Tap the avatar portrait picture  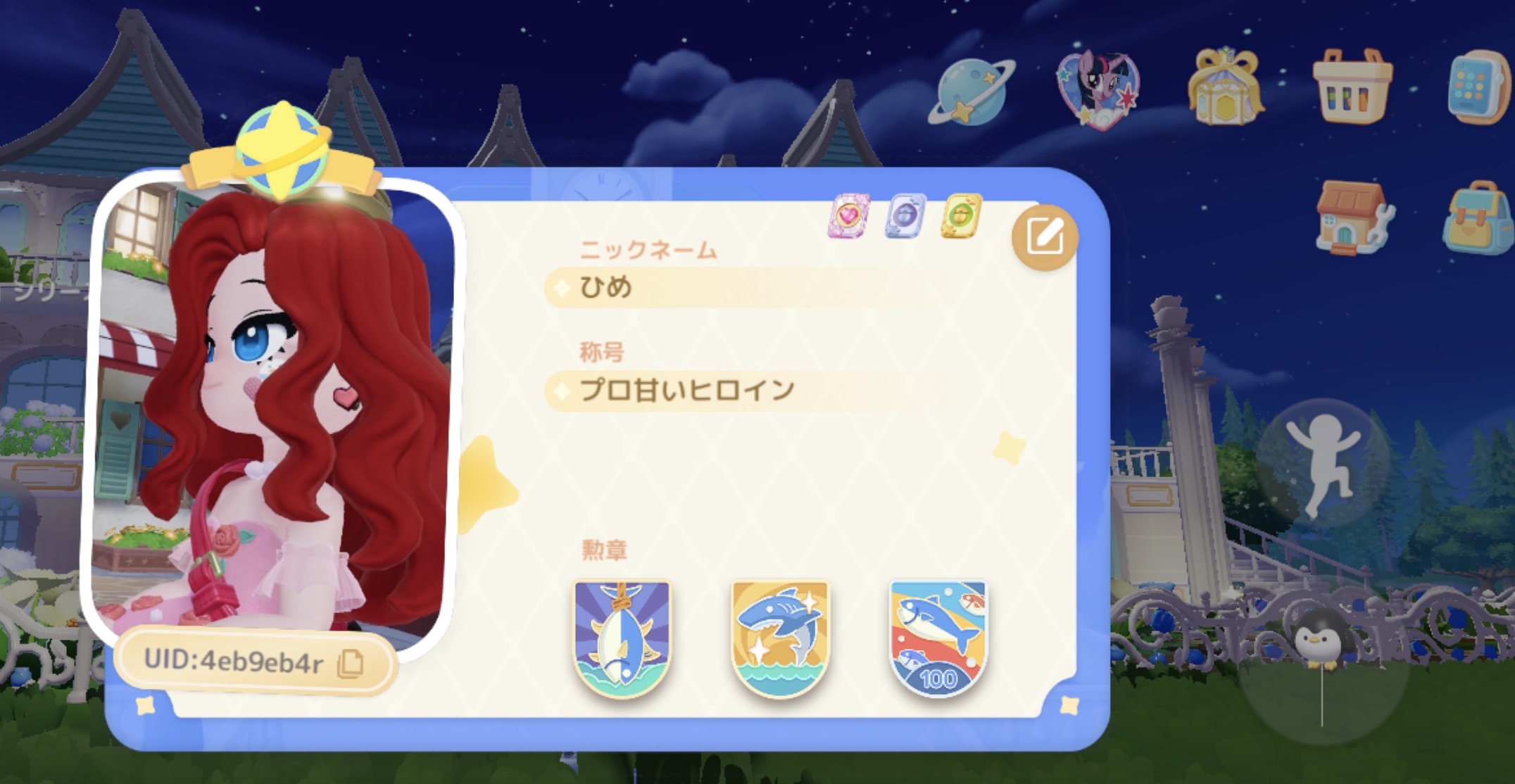[275, 415]
